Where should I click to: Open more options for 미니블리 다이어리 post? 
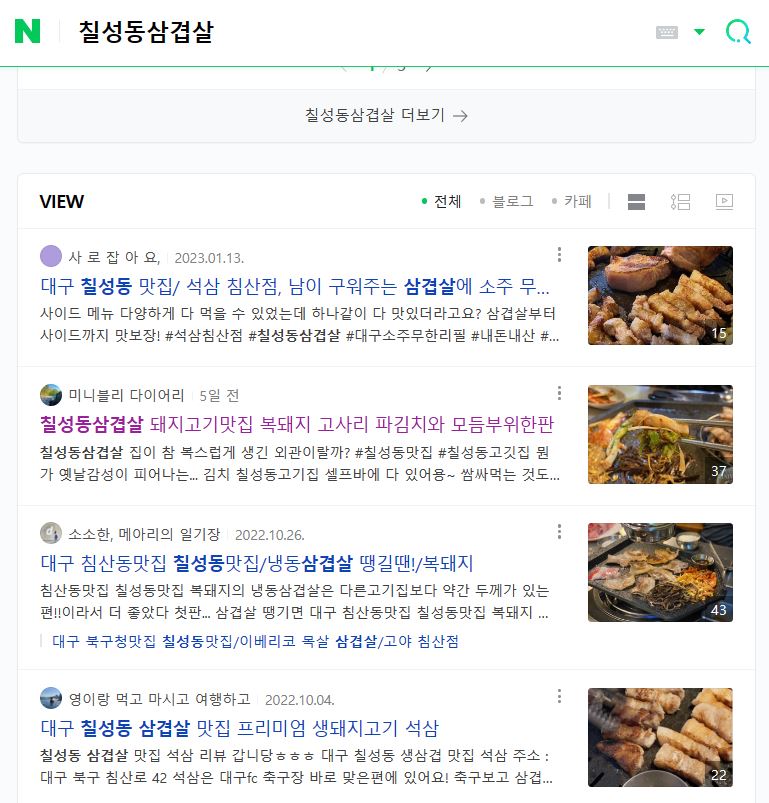tap(559, 393)
